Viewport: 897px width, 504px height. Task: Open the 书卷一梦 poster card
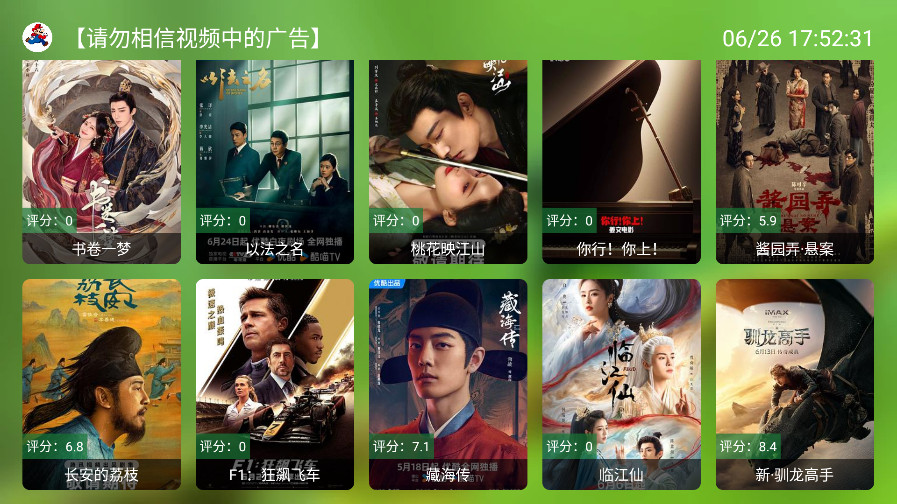tap(101, 160)
